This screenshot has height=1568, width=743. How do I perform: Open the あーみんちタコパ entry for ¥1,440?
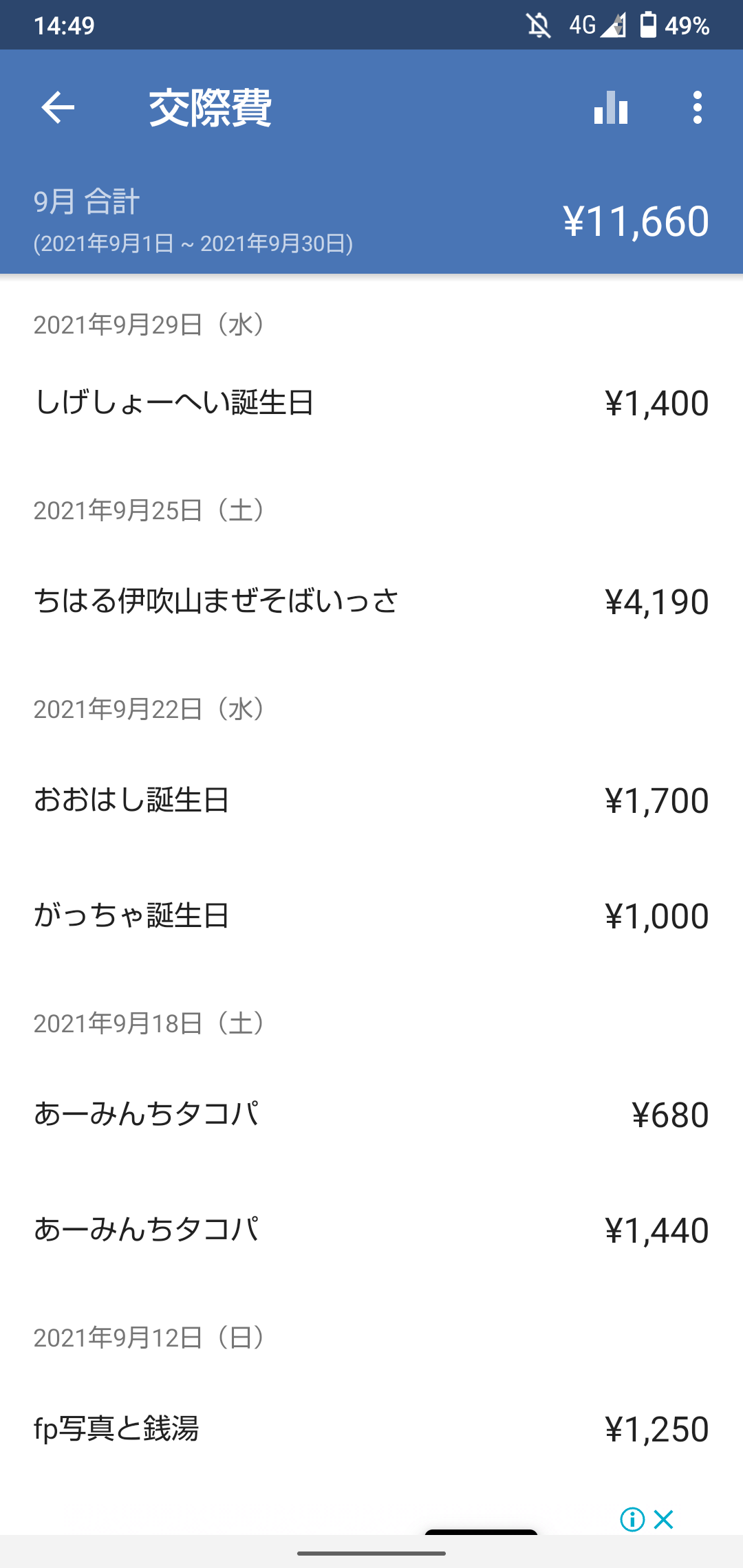click(x=371, y=1230)
